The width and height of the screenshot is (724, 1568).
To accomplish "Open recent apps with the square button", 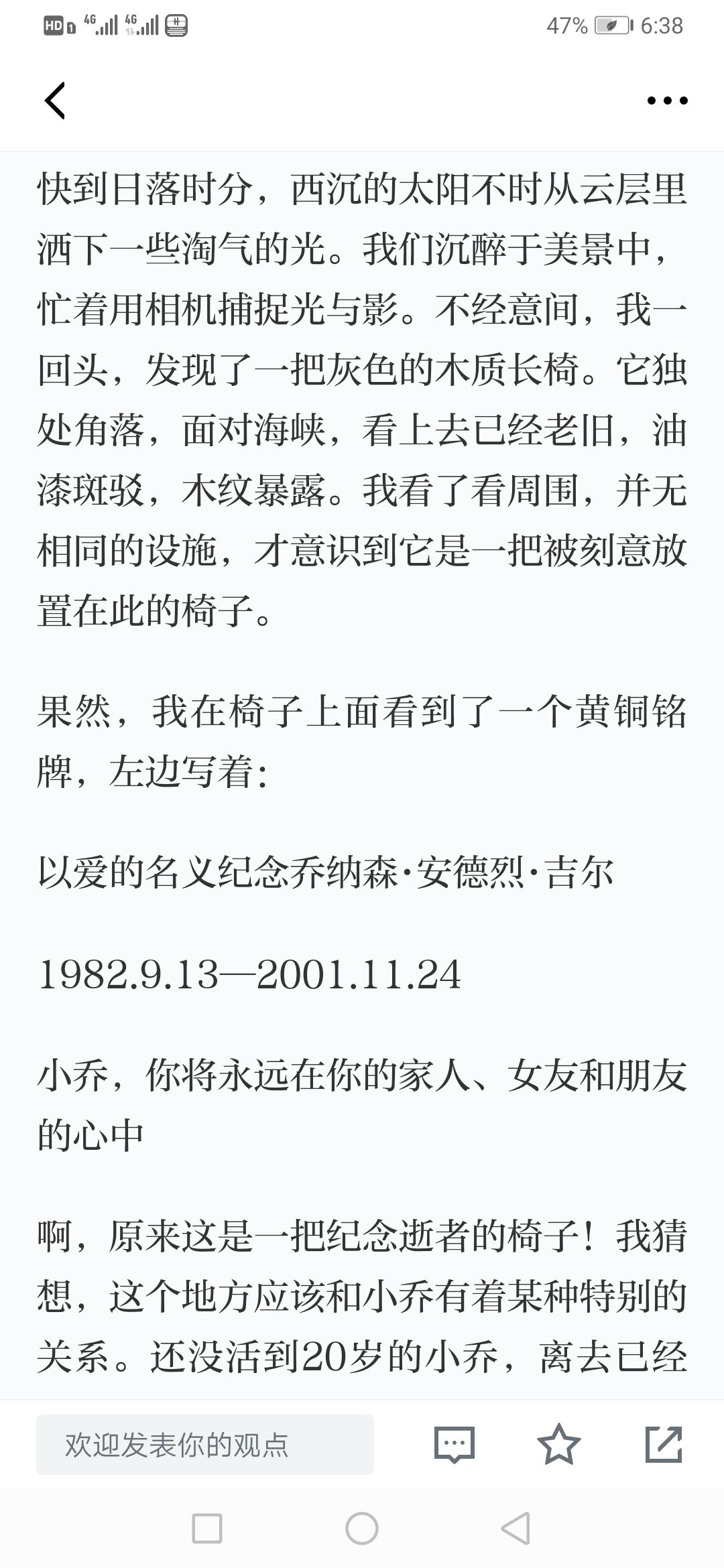I will coord(207,1529).
